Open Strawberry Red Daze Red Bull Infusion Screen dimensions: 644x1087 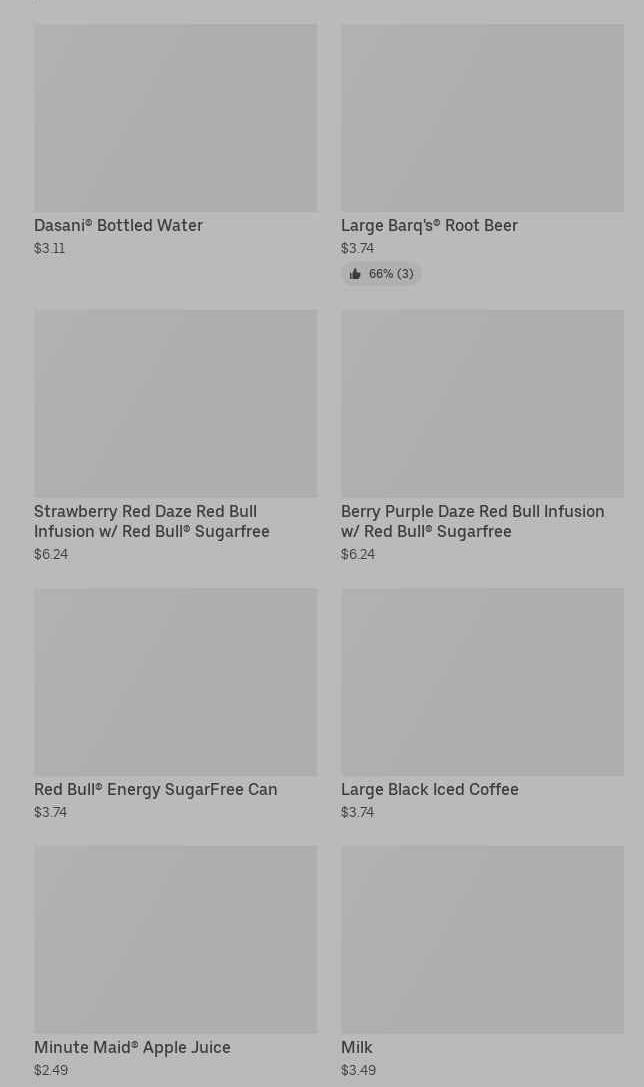[175, 436]
